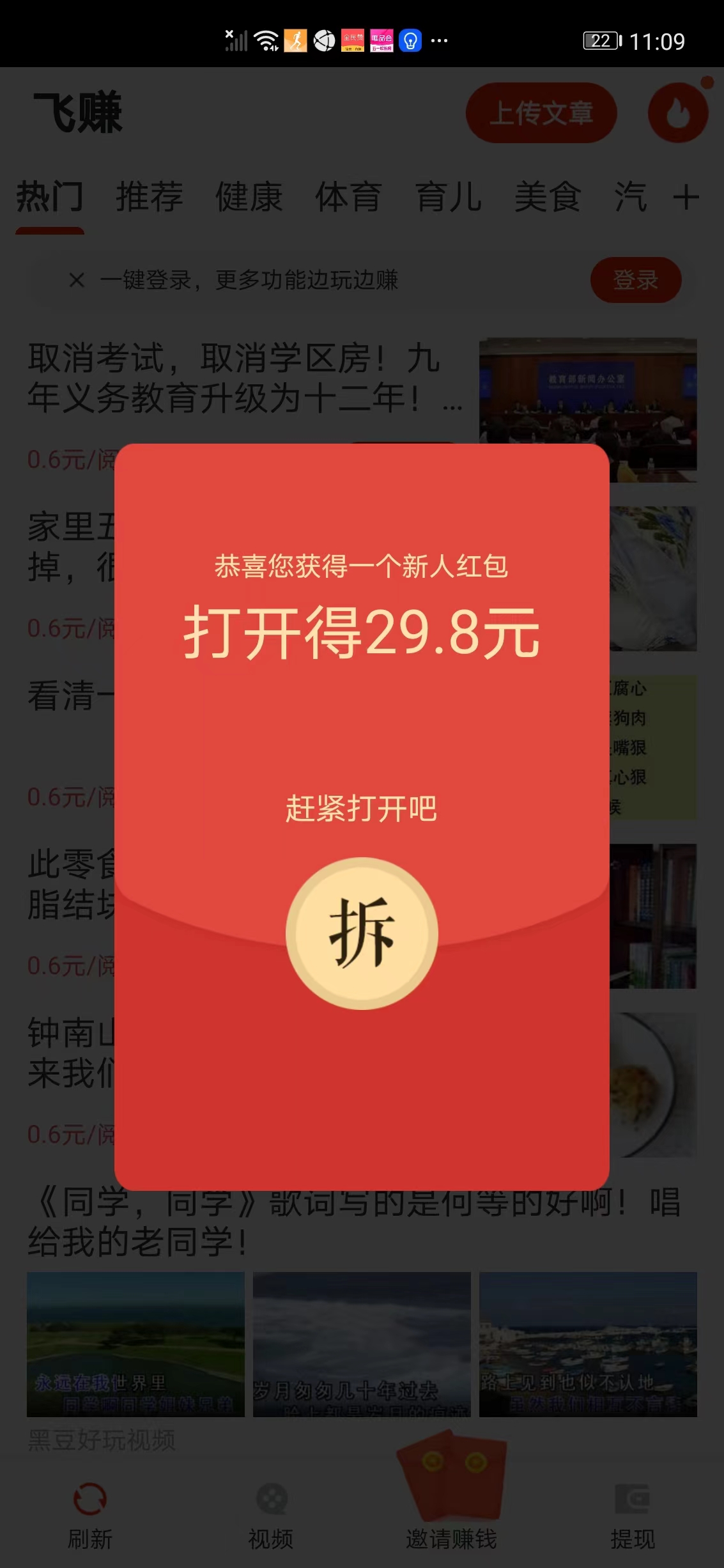The height and width of the screenshot is (1568, 724).
Task: Dismiss the 一键登录 banner with the X
Action: (x=77, y=279)
